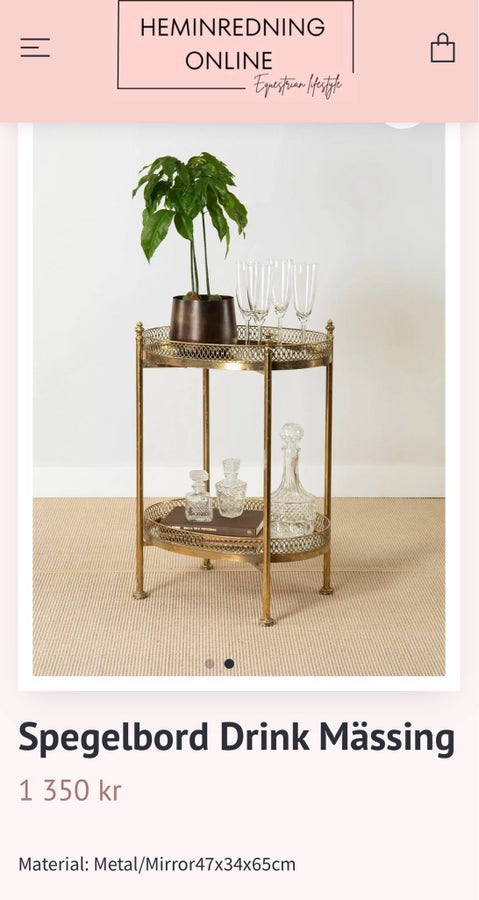
Task: Open the hamburger menu
Action: [x=35, y=48]
